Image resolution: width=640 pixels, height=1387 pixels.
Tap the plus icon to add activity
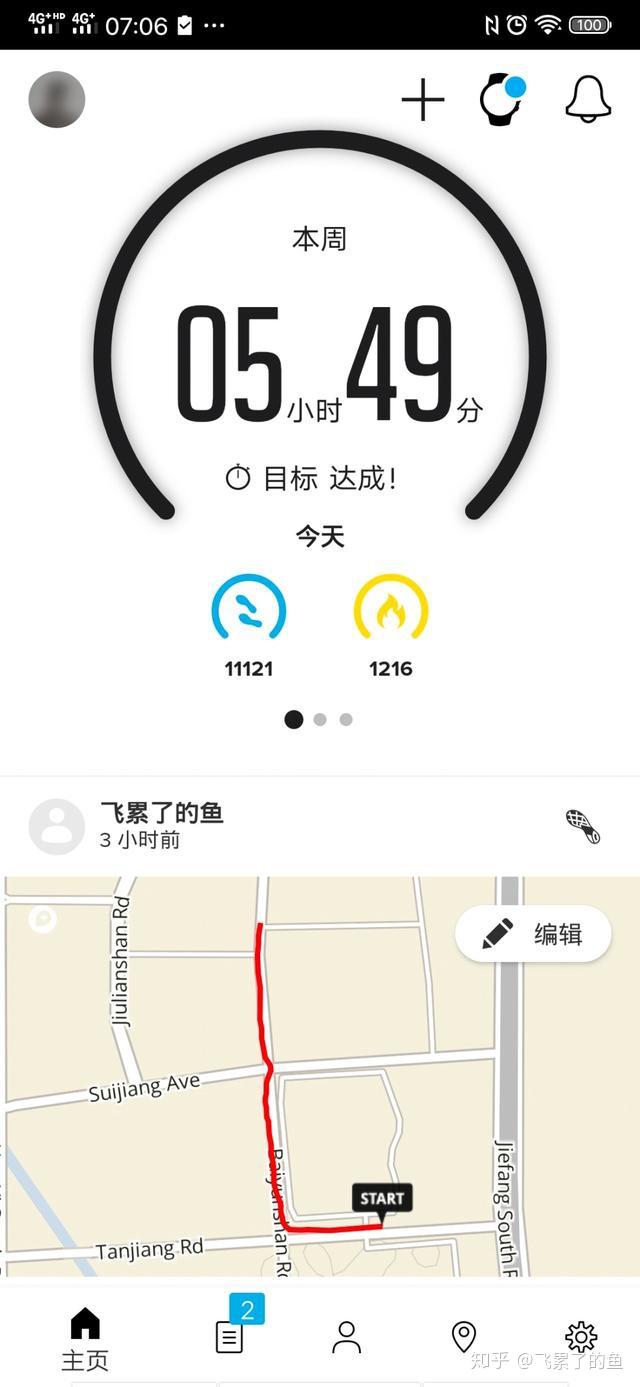(x=422, y=100)
